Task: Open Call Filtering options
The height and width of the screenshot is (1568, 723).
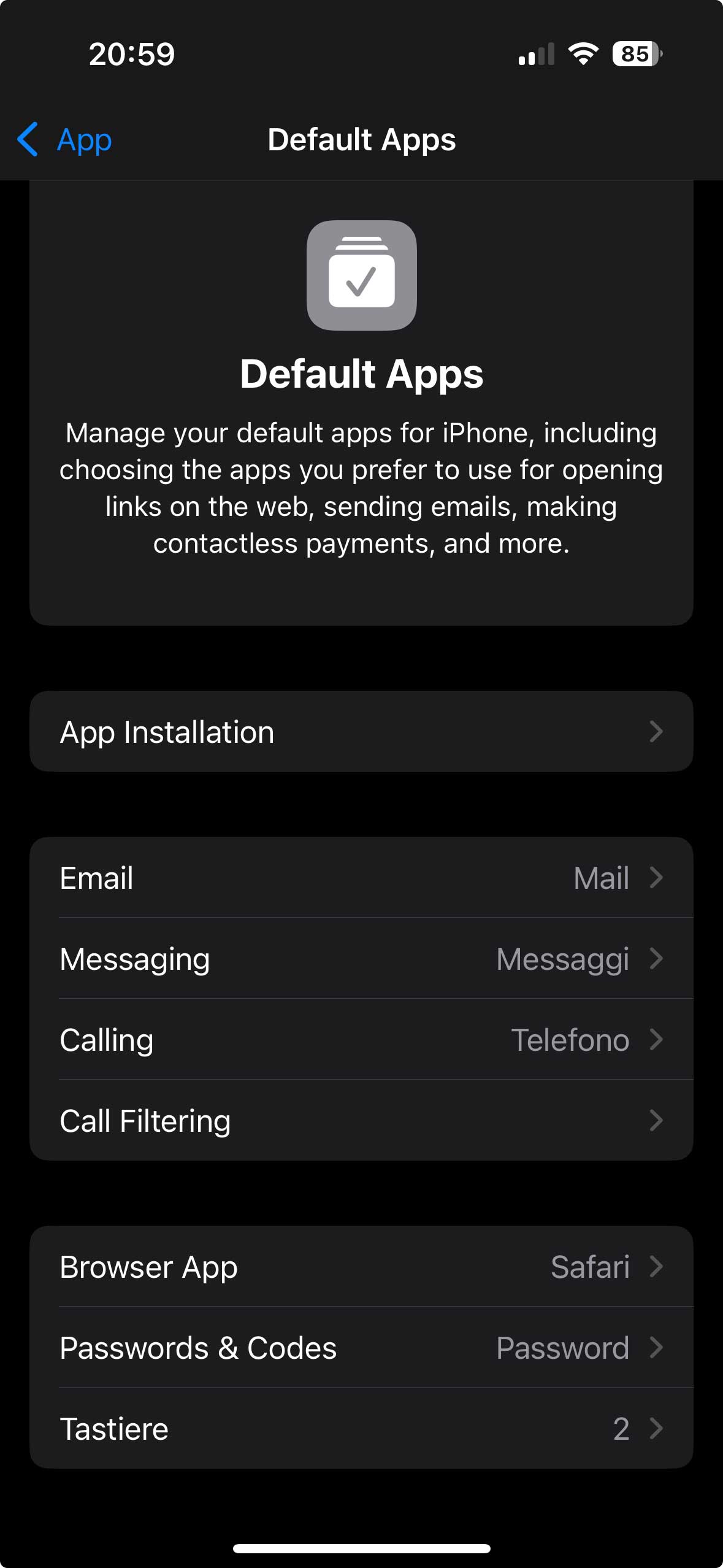Action: 361,1120
